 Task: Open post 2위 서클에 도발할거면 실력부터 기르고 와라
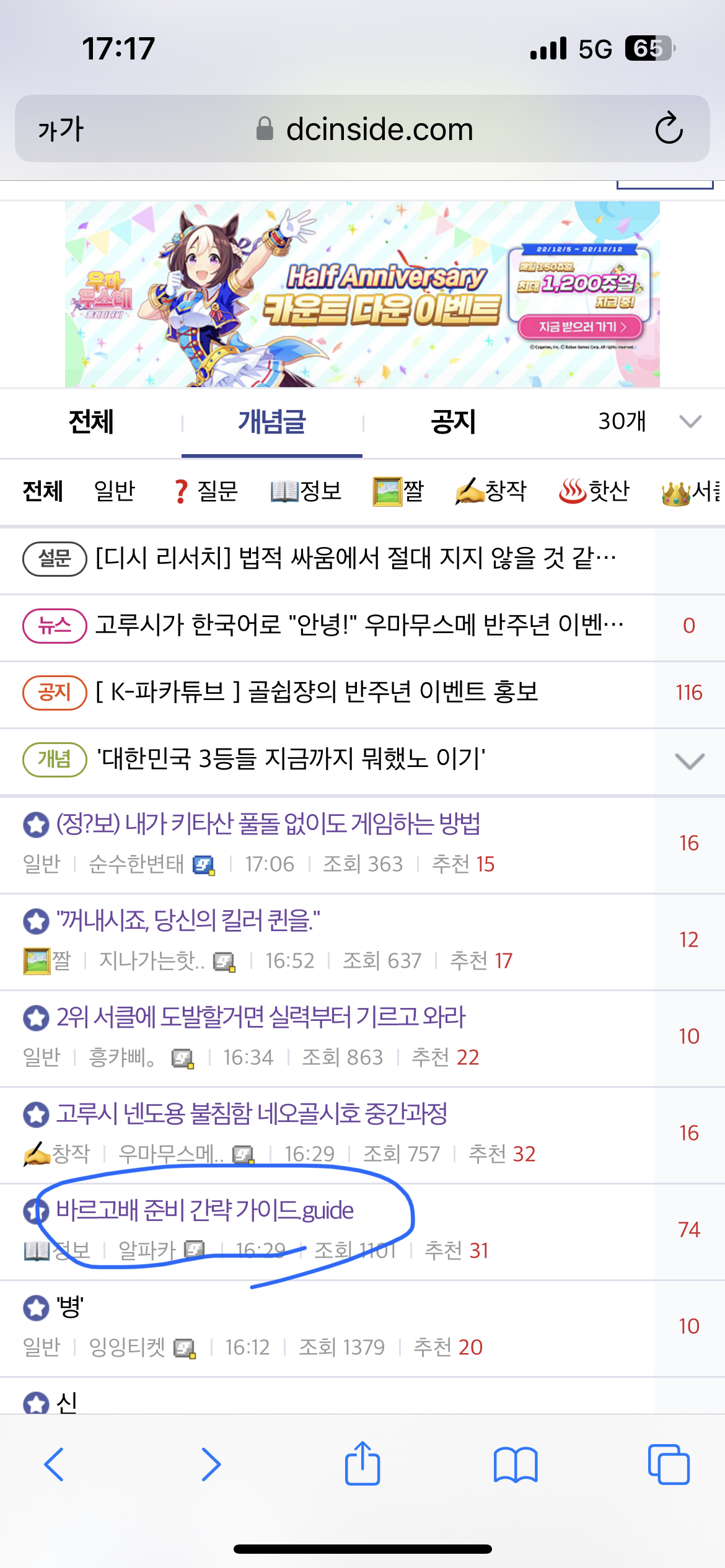point(260,1017)
